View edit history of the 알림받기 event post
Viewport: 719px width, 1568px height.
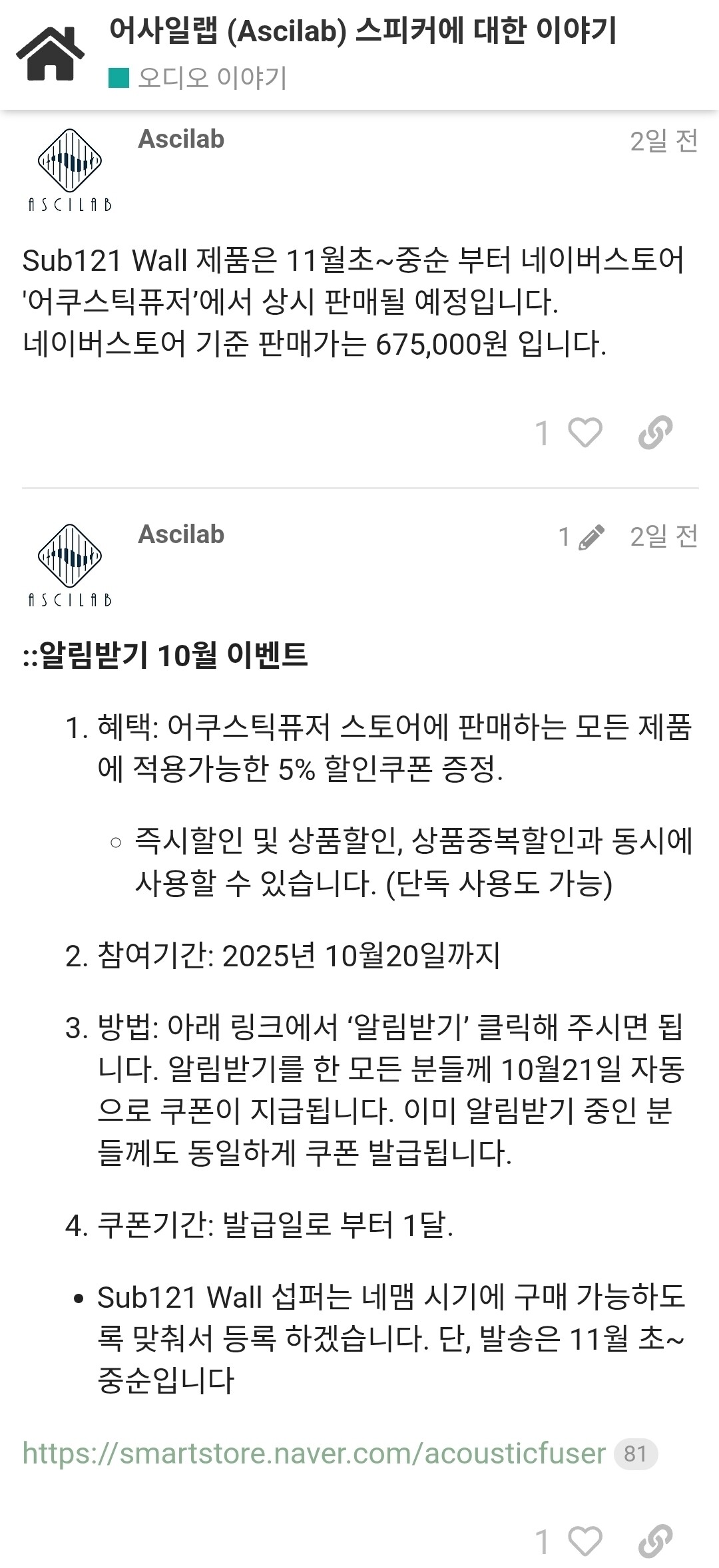(582, 537)
